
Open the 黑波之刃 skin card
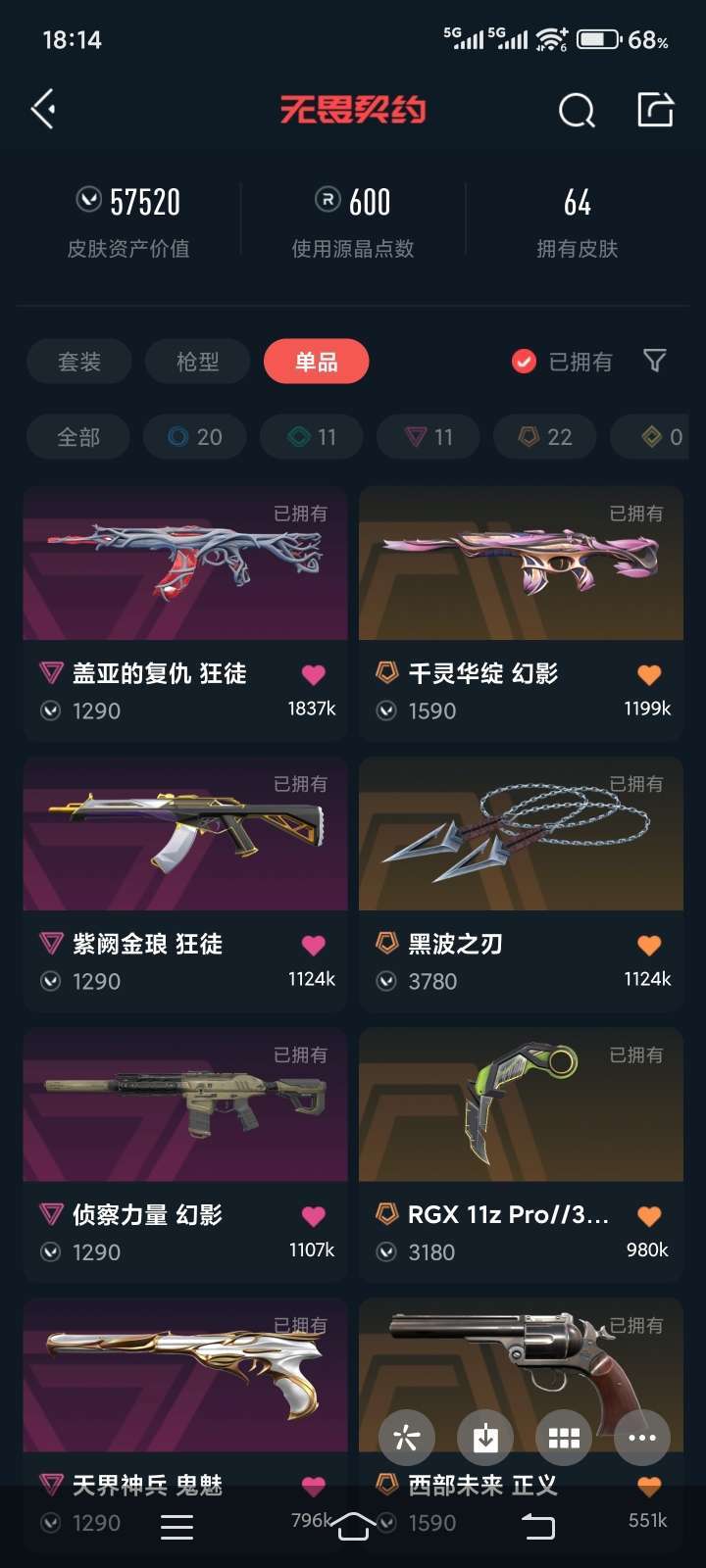(x=521, y=883)
